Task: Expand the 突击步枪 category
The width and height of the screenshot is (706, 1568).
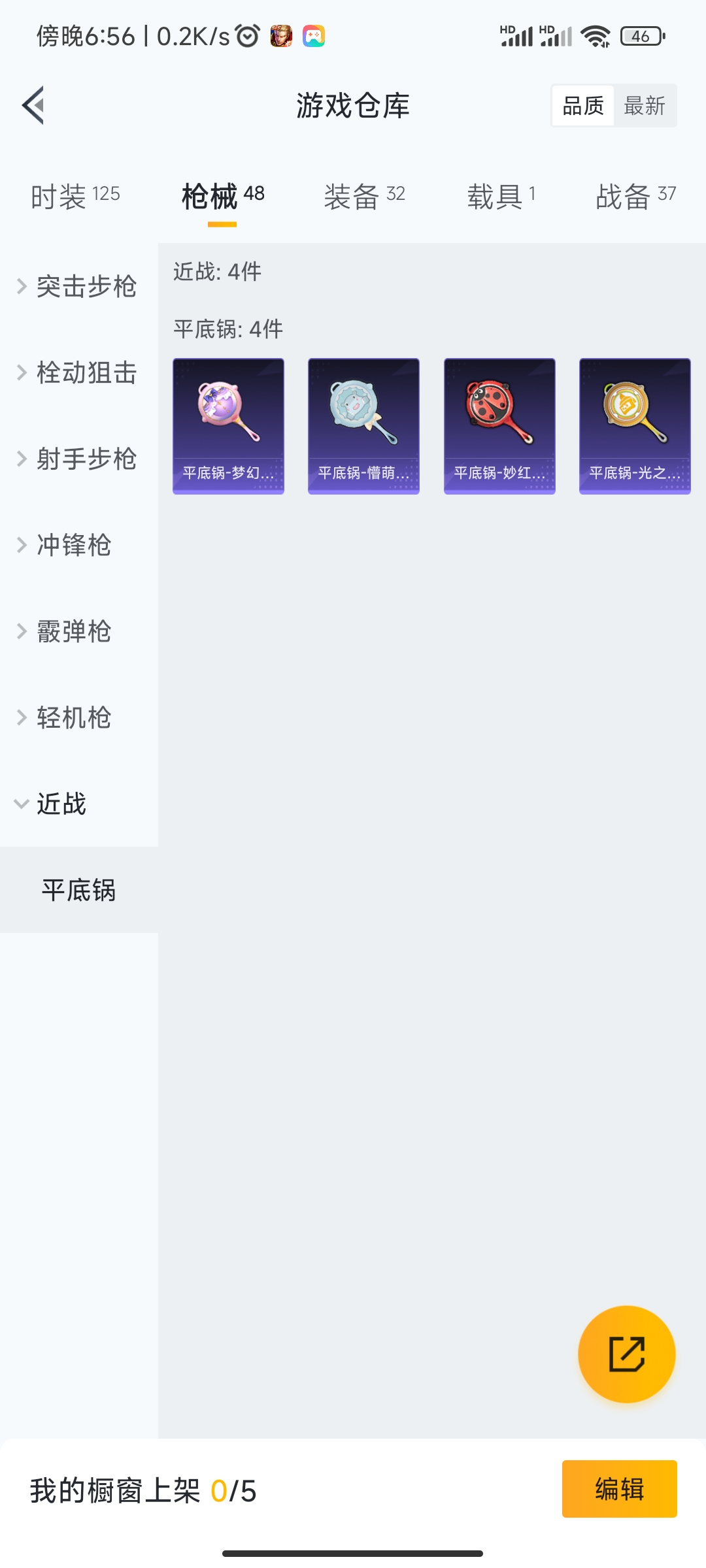Action: (78, 286)
